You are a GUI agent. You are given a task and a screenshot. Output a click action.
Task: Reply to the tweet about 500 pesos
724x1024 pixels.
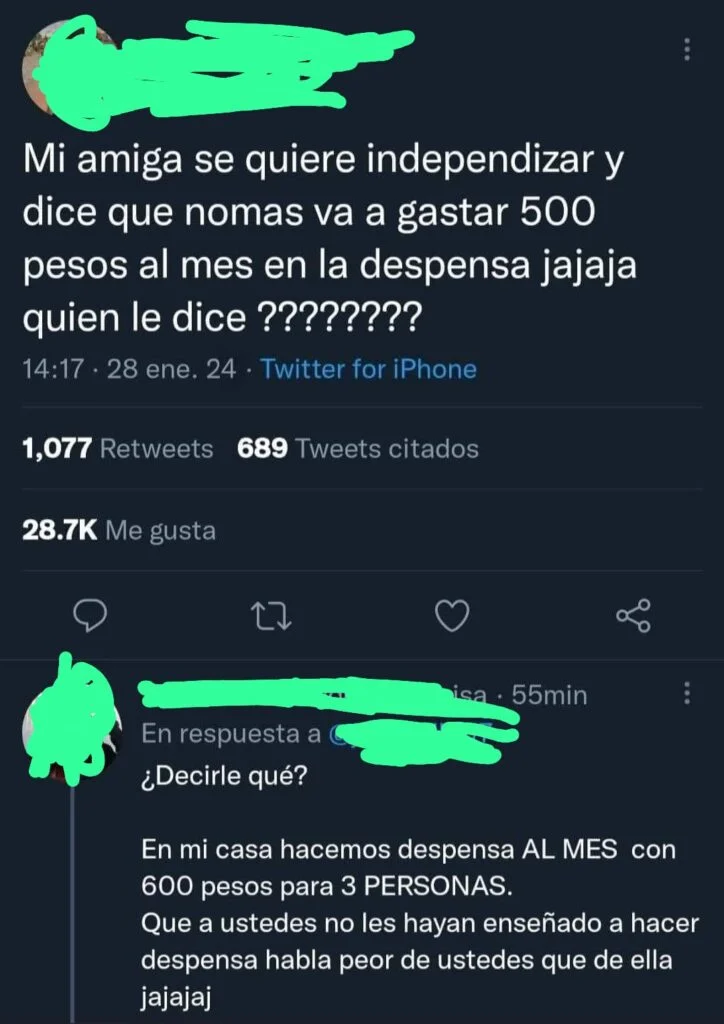pyautogui.click(x=92, y=616)
